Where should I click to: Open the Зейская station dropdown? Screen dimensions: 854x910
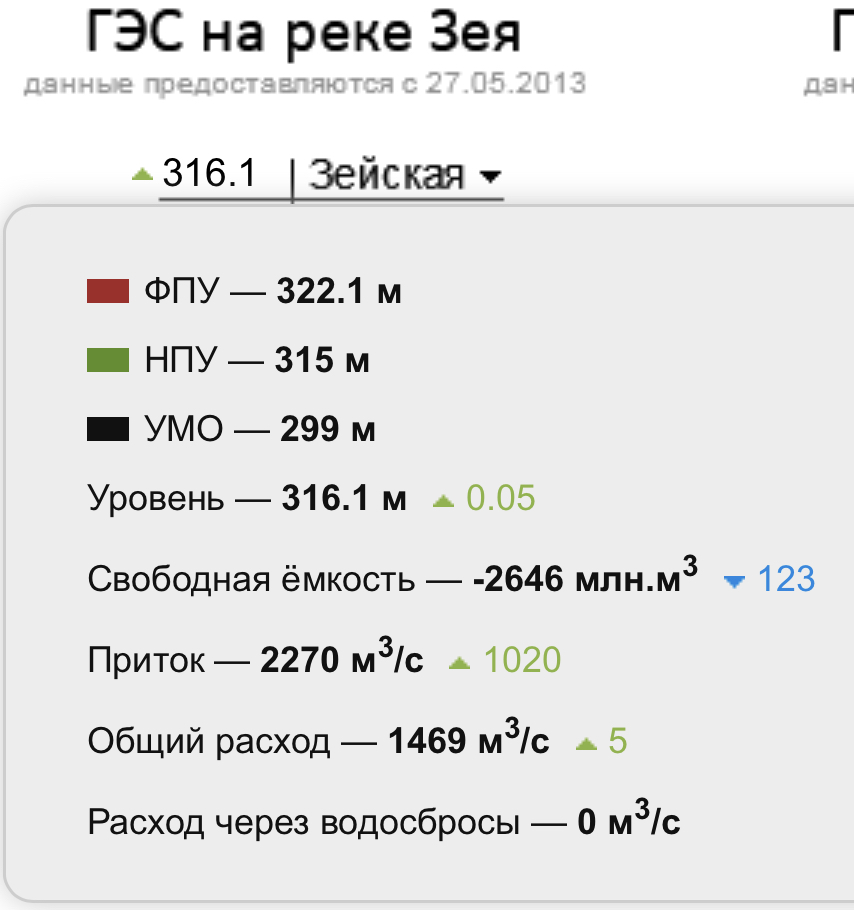point(404,175)
